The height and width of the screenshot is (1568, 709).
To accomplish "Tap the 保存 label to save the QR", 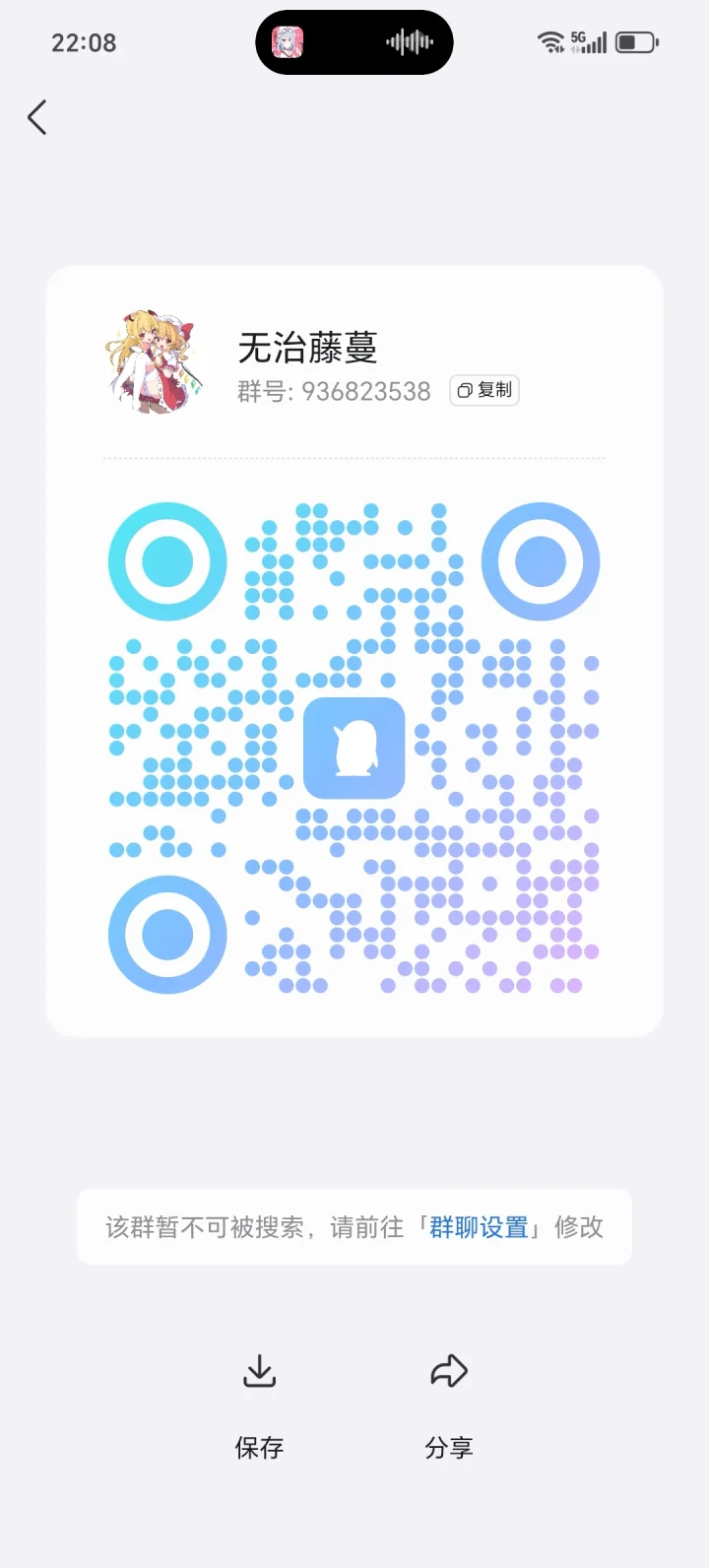I will tap(259, 1448).
